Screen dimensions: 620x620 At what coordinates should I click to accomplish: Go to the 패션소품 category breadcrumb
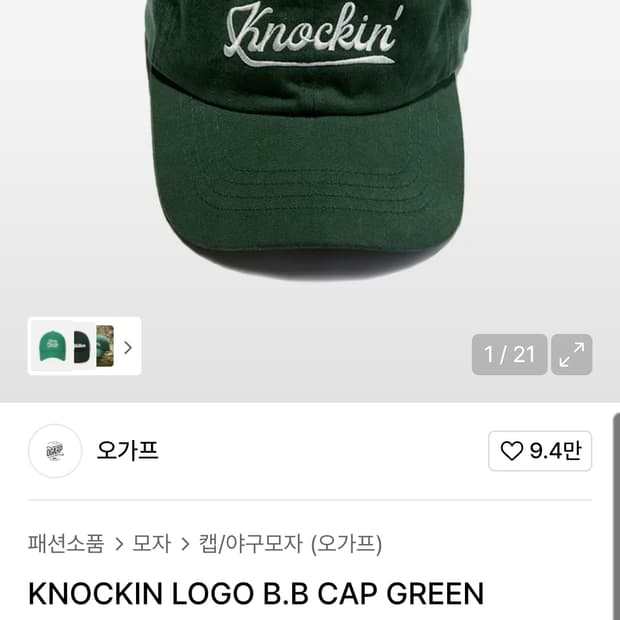click(x=66, y=544)
